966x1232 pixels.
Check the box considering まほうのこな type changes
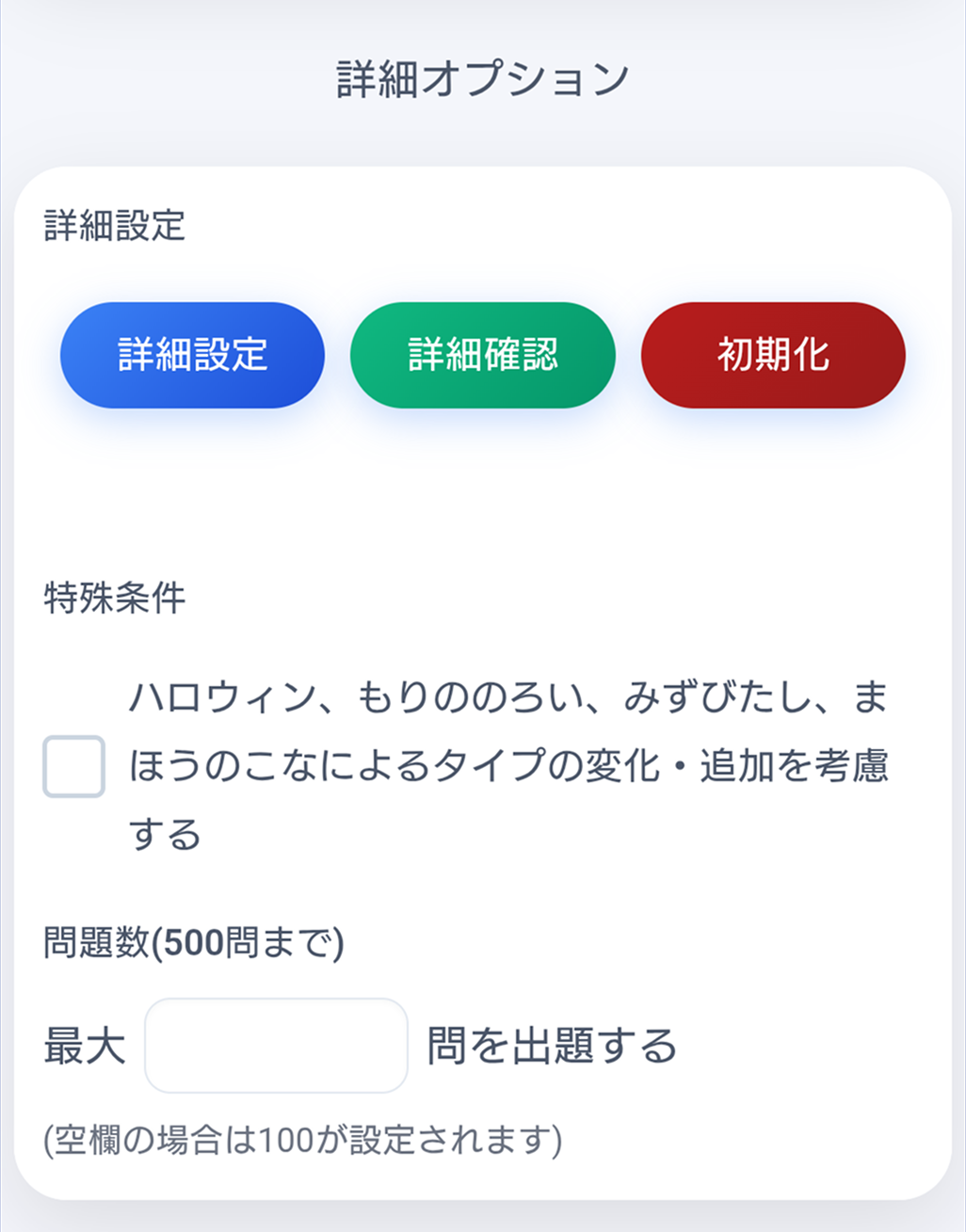point(73,766)
